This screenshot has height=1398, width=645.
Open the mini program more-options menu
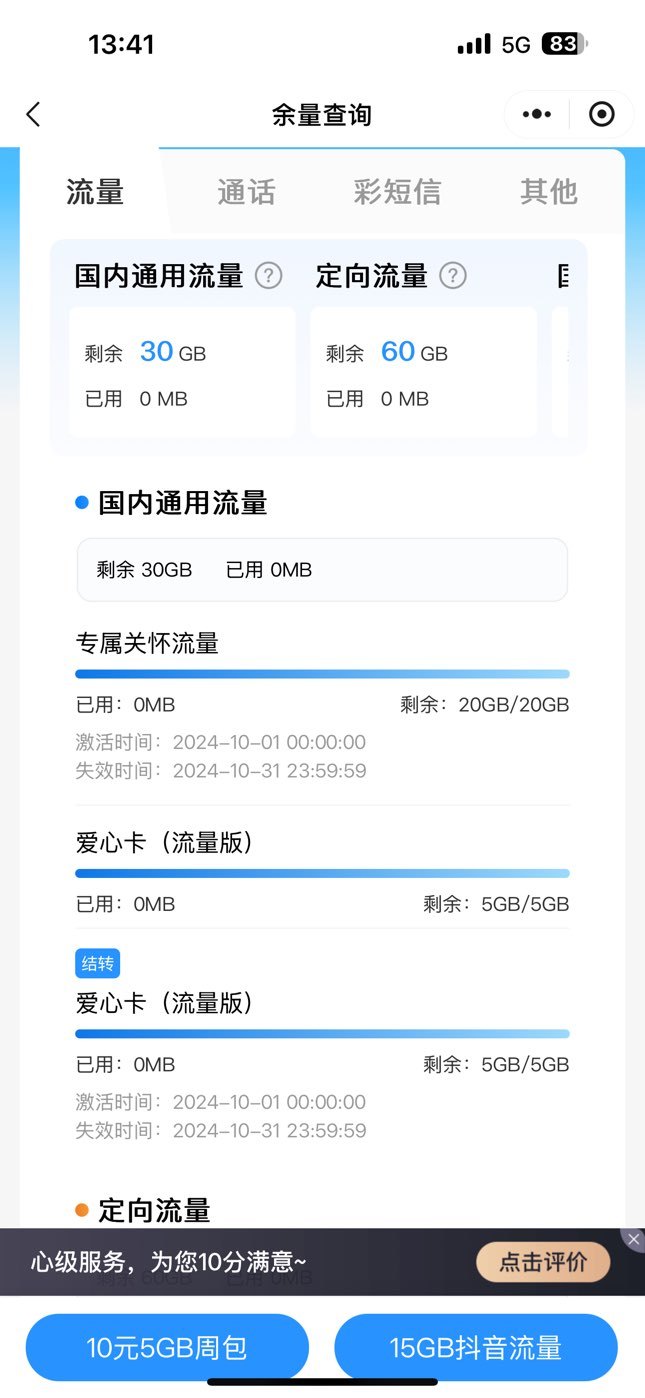[x=537, y=114]
